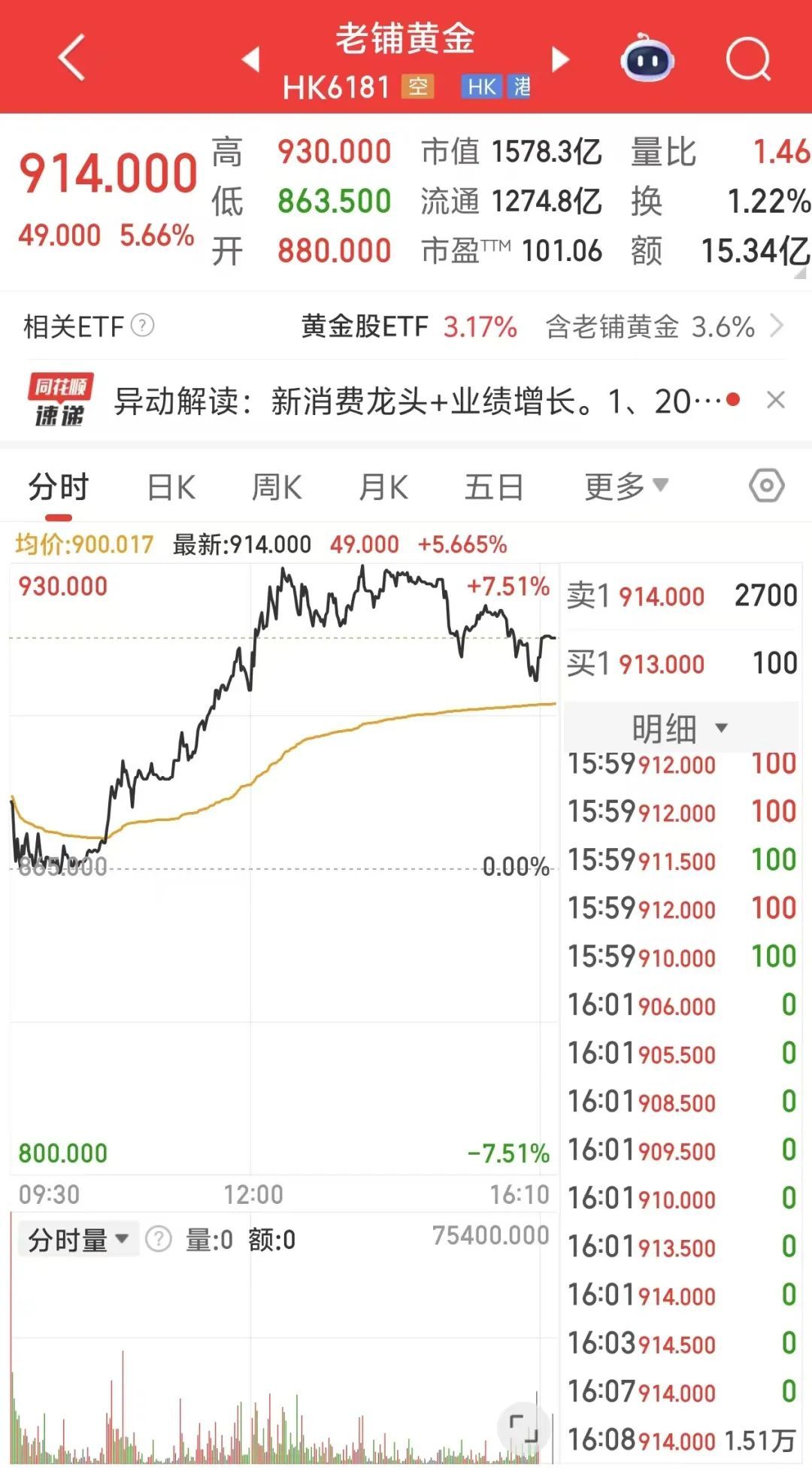Switch to the 五日 chart tab
The width and height of the screenshot is (812, 1470).
[x=494, y=487]
